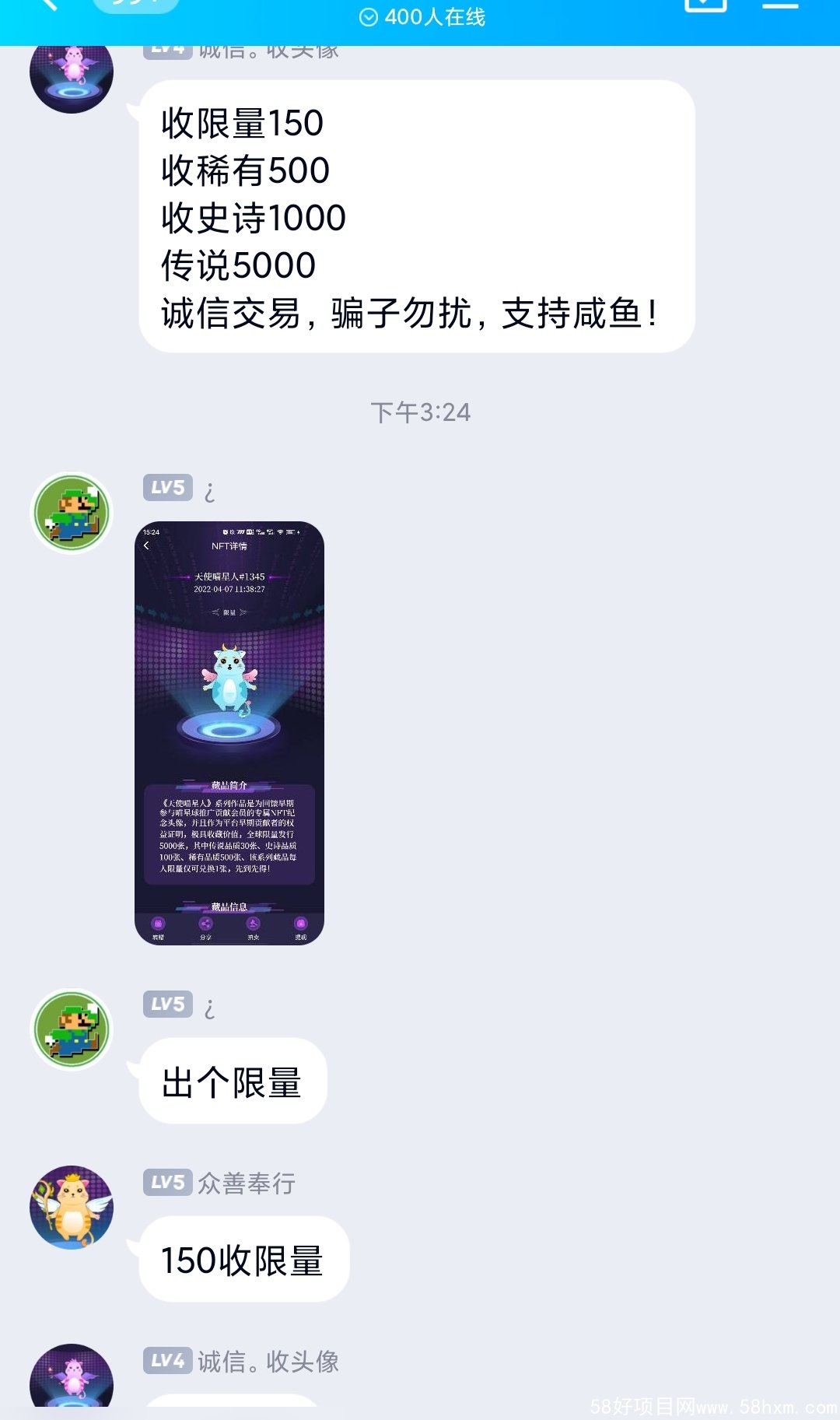840x1420 pixels.
Task: Open 众善奉行's avatar profile
Action: pyautogui.click(x=72, y=1207)
